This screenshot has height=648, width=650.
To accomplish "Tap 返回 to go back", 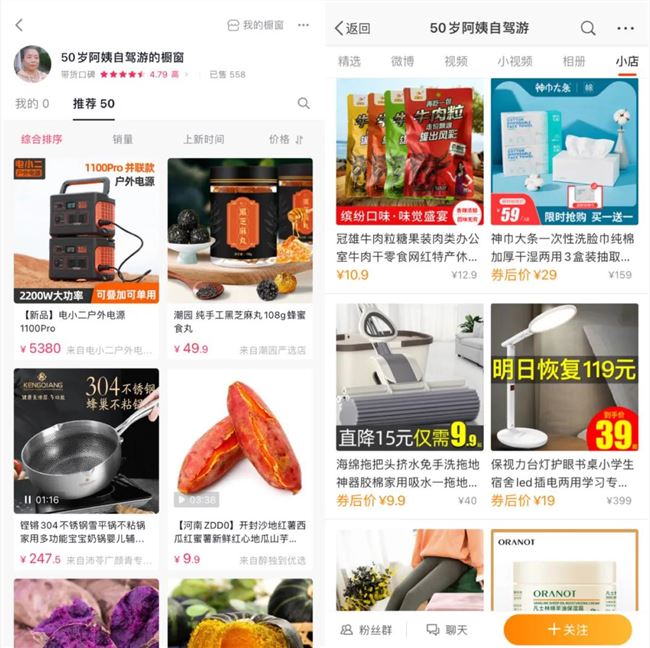I will coord(353,28).
